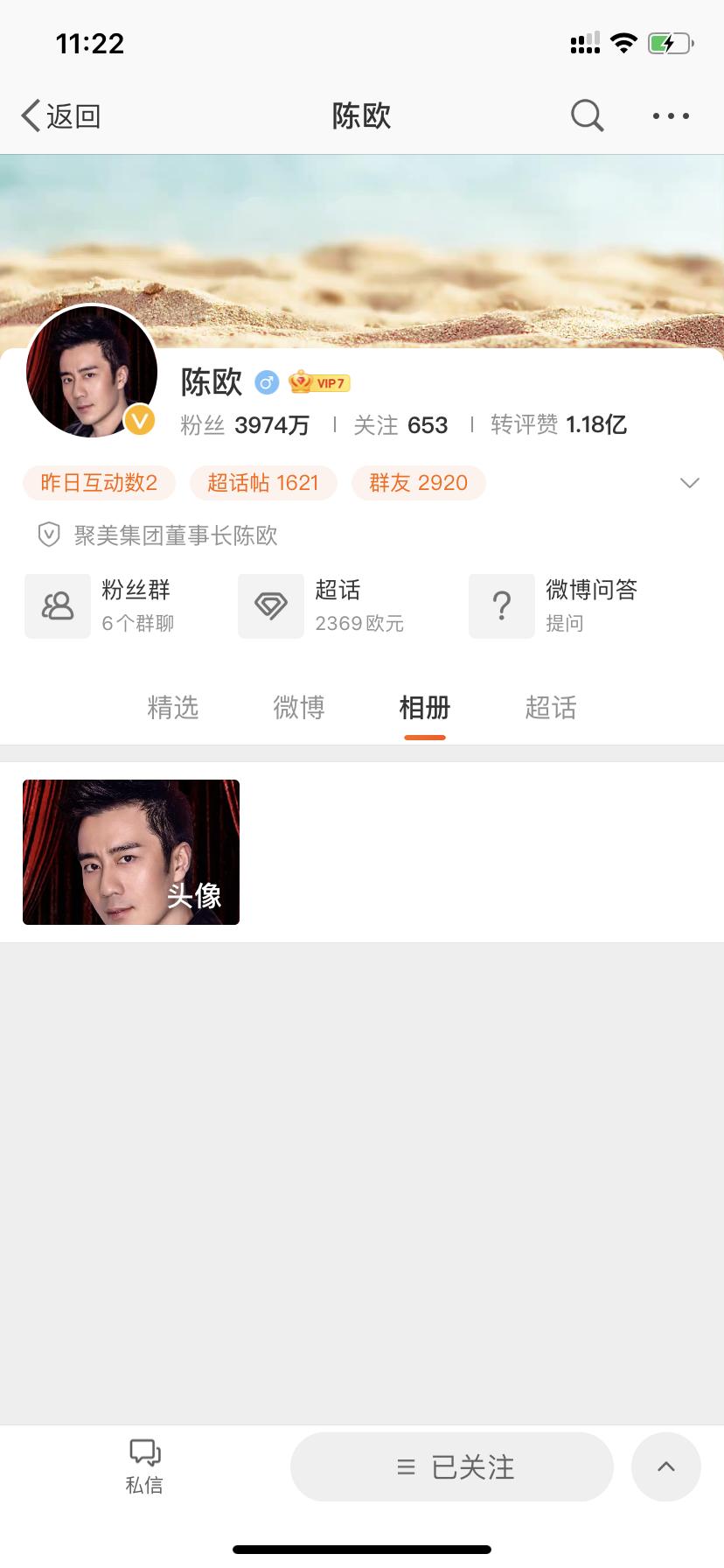Switch to the 精选 tab
The image size is (724, 1568).
(x=173, y=708)
